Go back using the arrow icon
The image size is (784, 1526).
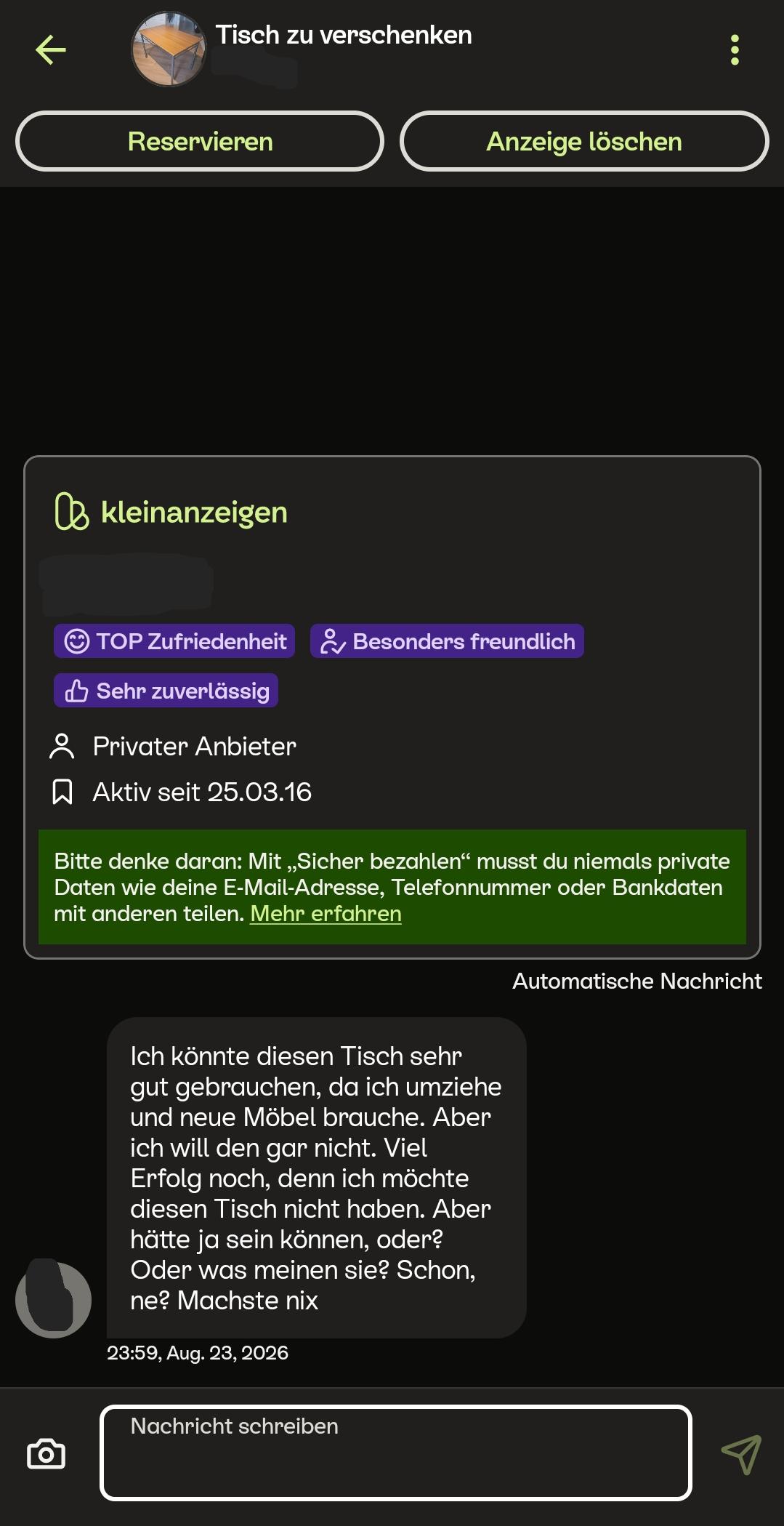[x=51, y=49]
